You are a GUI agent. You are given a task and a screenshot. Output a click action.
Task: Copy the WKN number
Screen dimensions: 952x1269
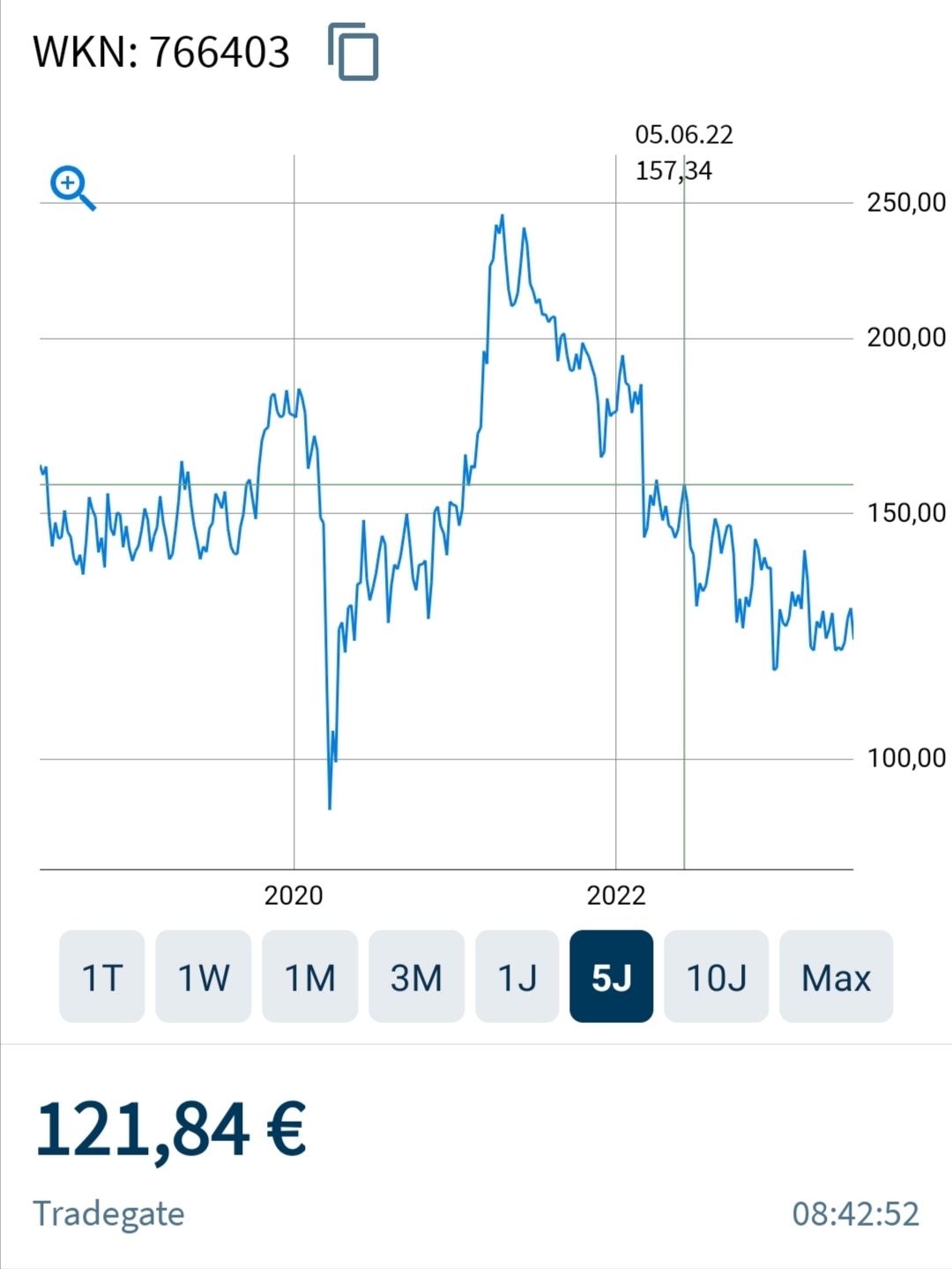(353, 53)
